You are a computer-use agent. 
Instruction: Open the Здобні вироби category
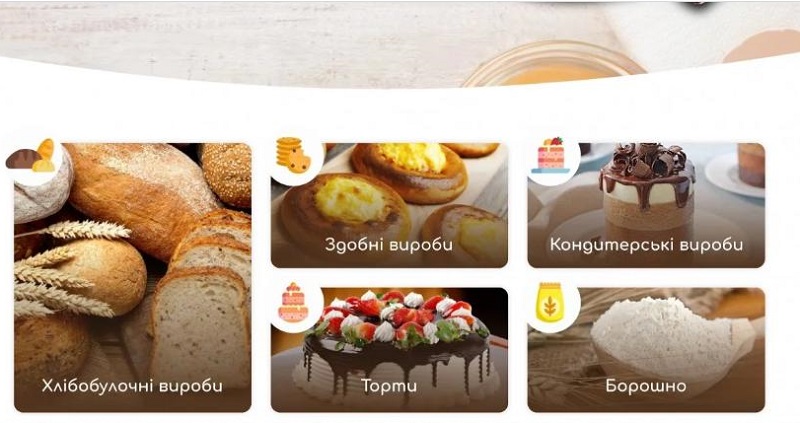[389, 206]
